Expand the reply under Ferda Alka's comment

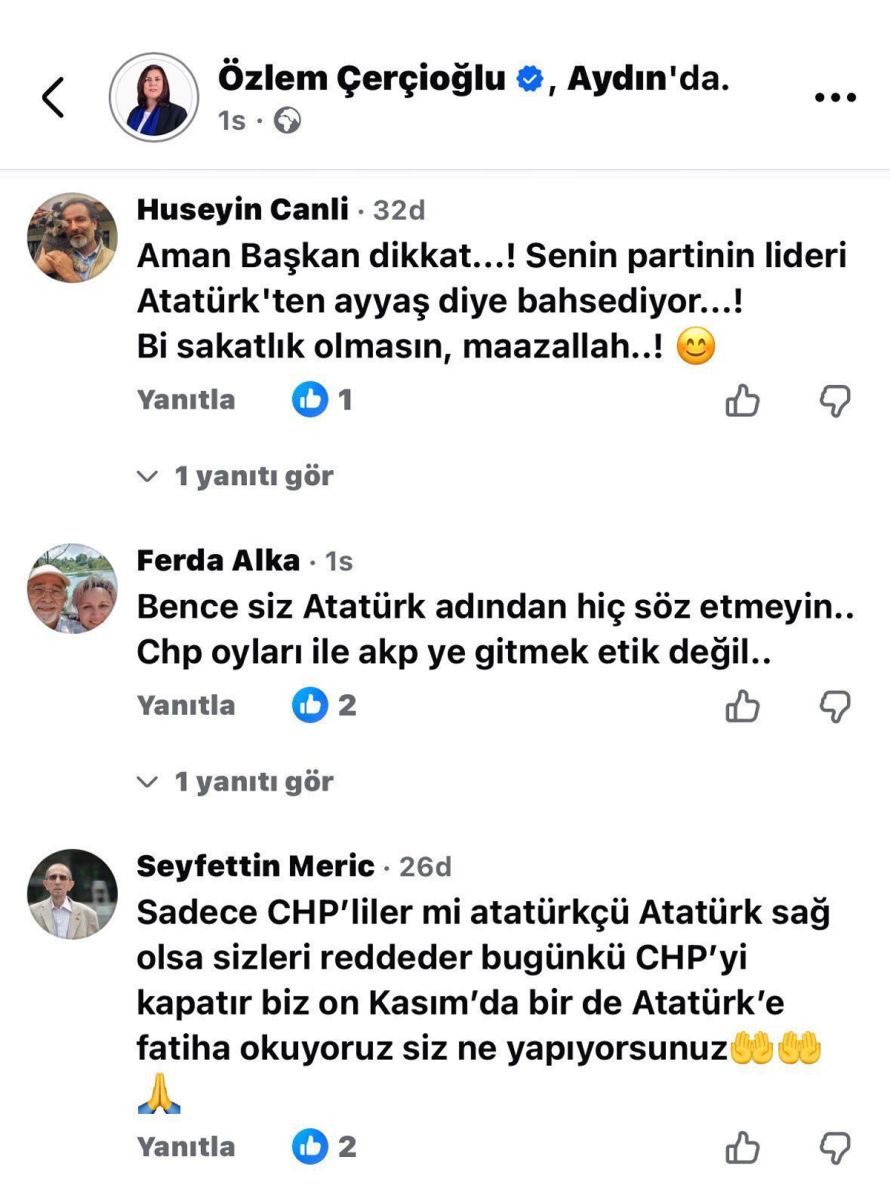[x=236, y=781]
